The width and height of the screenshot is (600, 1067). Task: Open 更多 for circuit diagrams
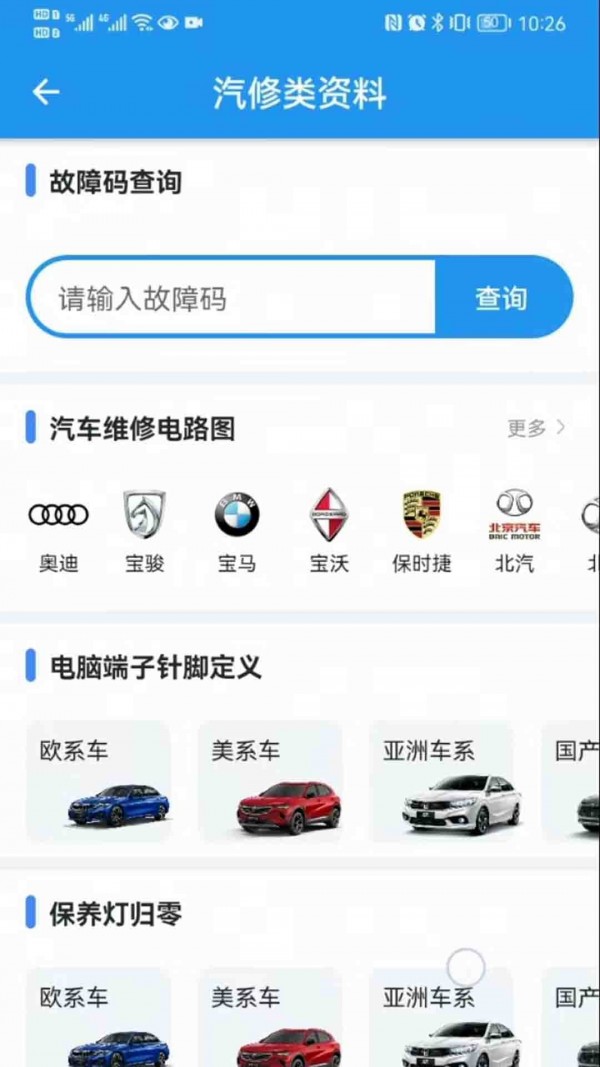[x=536, y=428]
